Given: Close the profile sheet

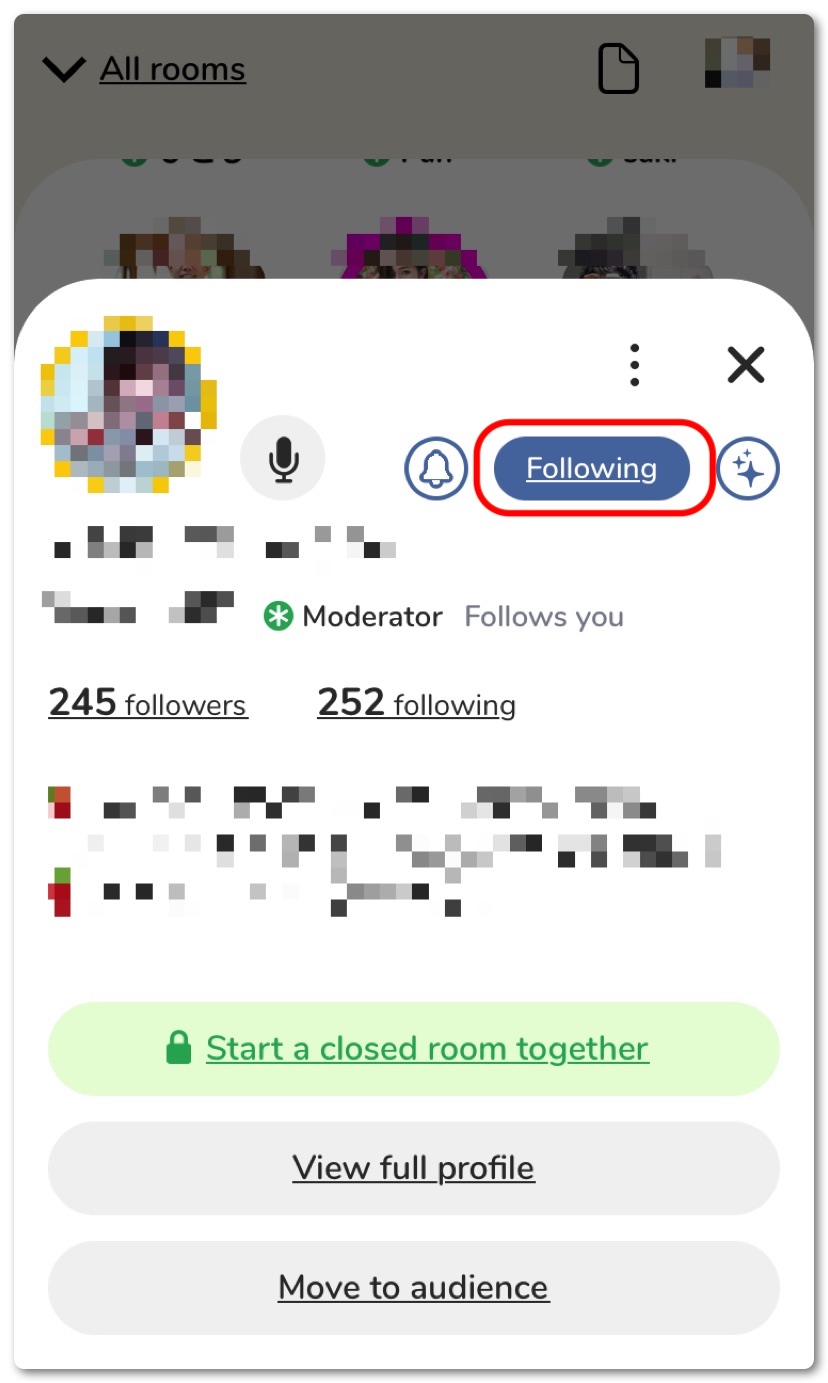Looking at the screenshot, I should pos(746,365).
